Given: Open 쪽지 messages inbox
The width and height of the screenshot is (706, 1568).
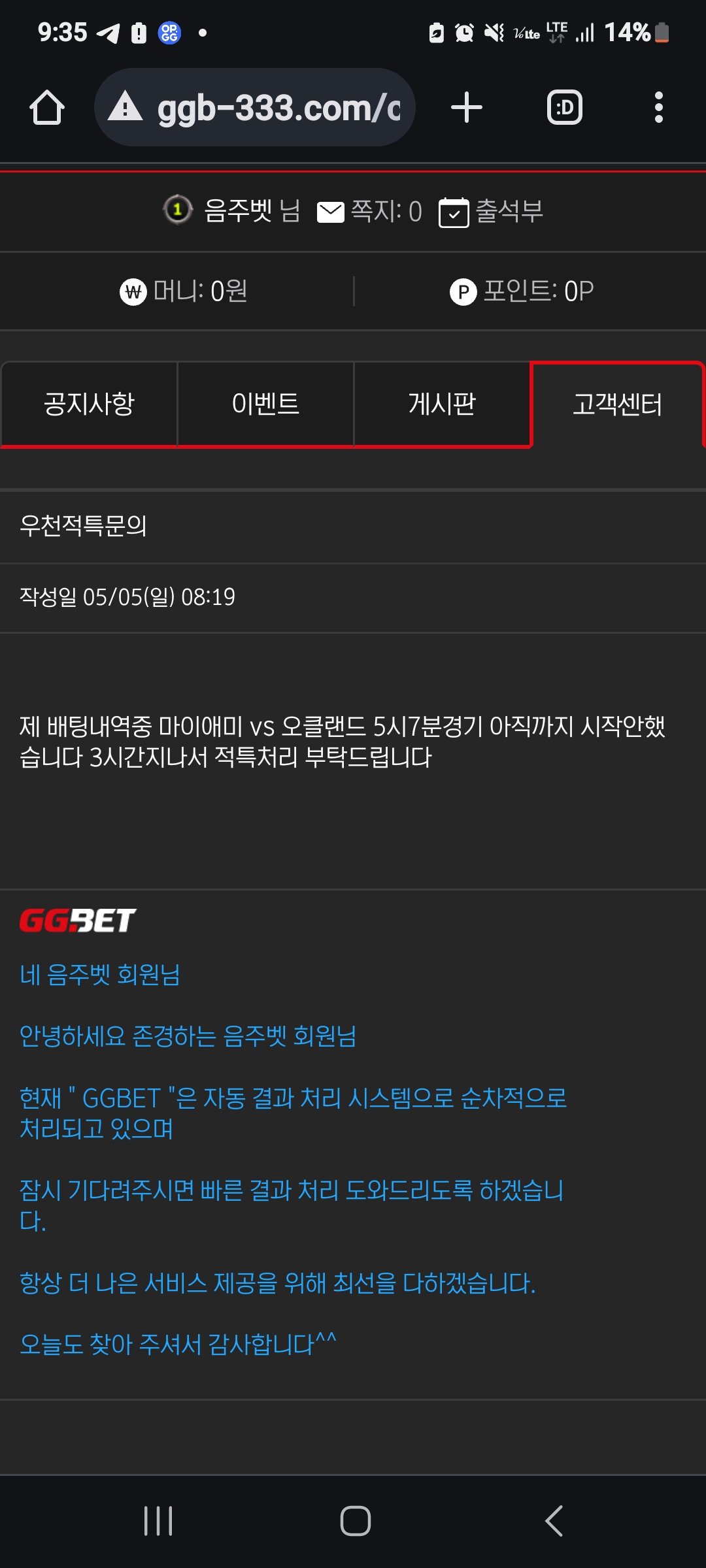Looking at the screenshot, I should point(369,212).
